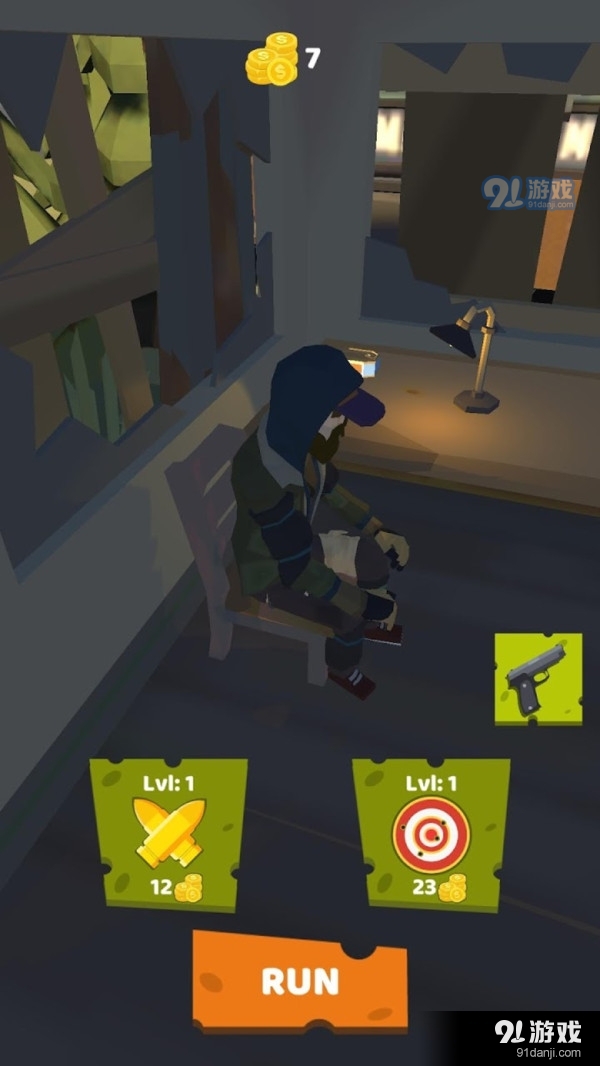
Task: Upgrade accuracy target for 23 coins
Action: click(431, 833)
